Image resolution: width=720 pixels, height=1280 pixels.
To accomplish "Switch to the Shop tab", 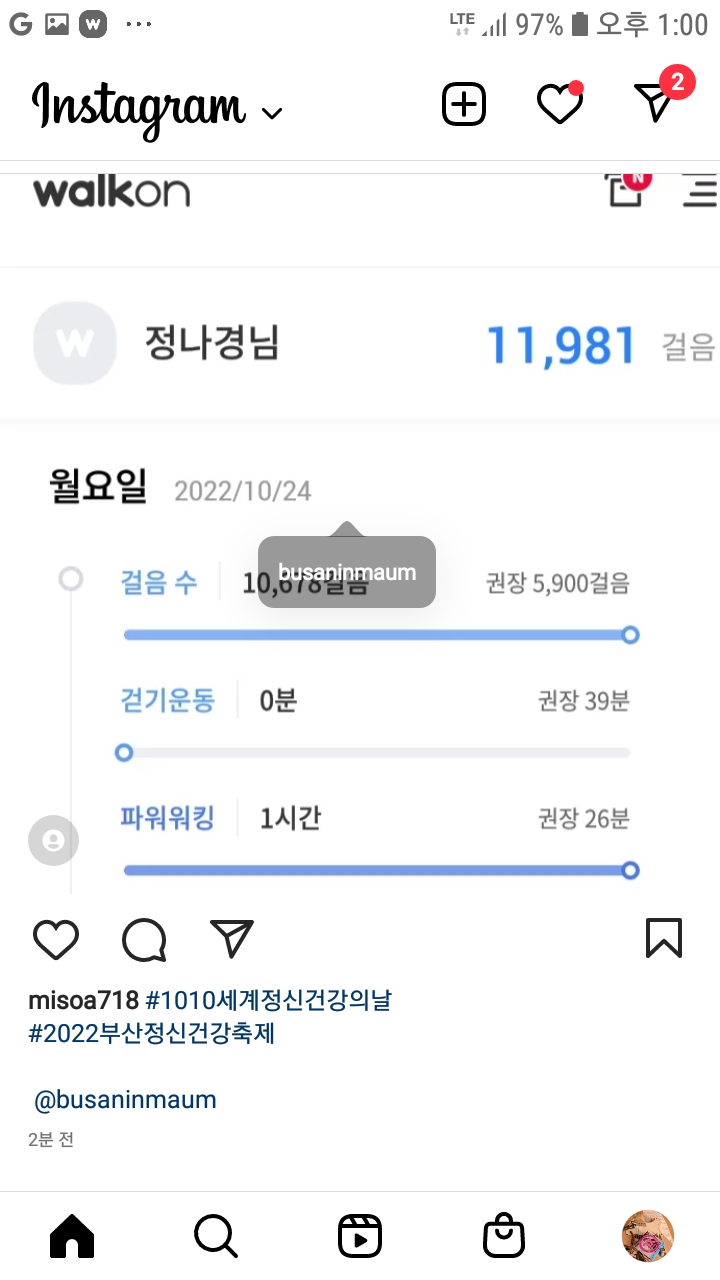I will pos(504,1237).
